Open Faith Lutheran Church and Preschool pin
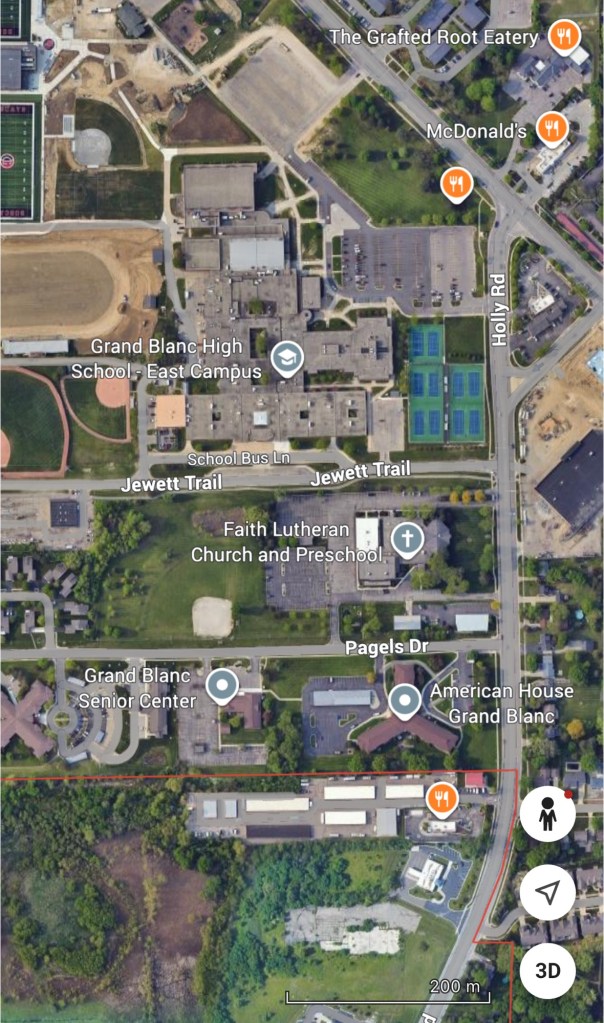This screenshot has height=1023, width=604. coord(406,540)
